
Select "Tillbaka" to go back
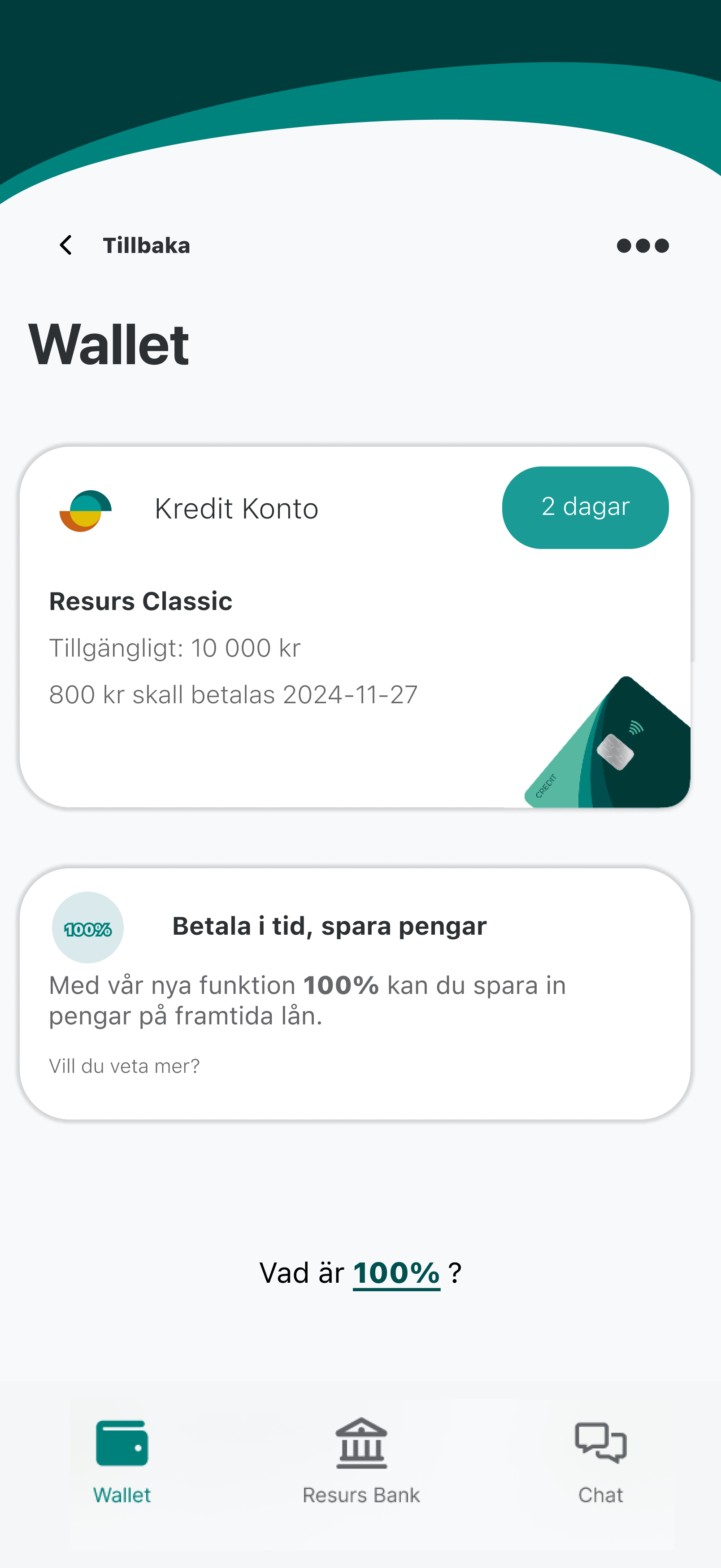pyautogui.click(x=146, y=245)
